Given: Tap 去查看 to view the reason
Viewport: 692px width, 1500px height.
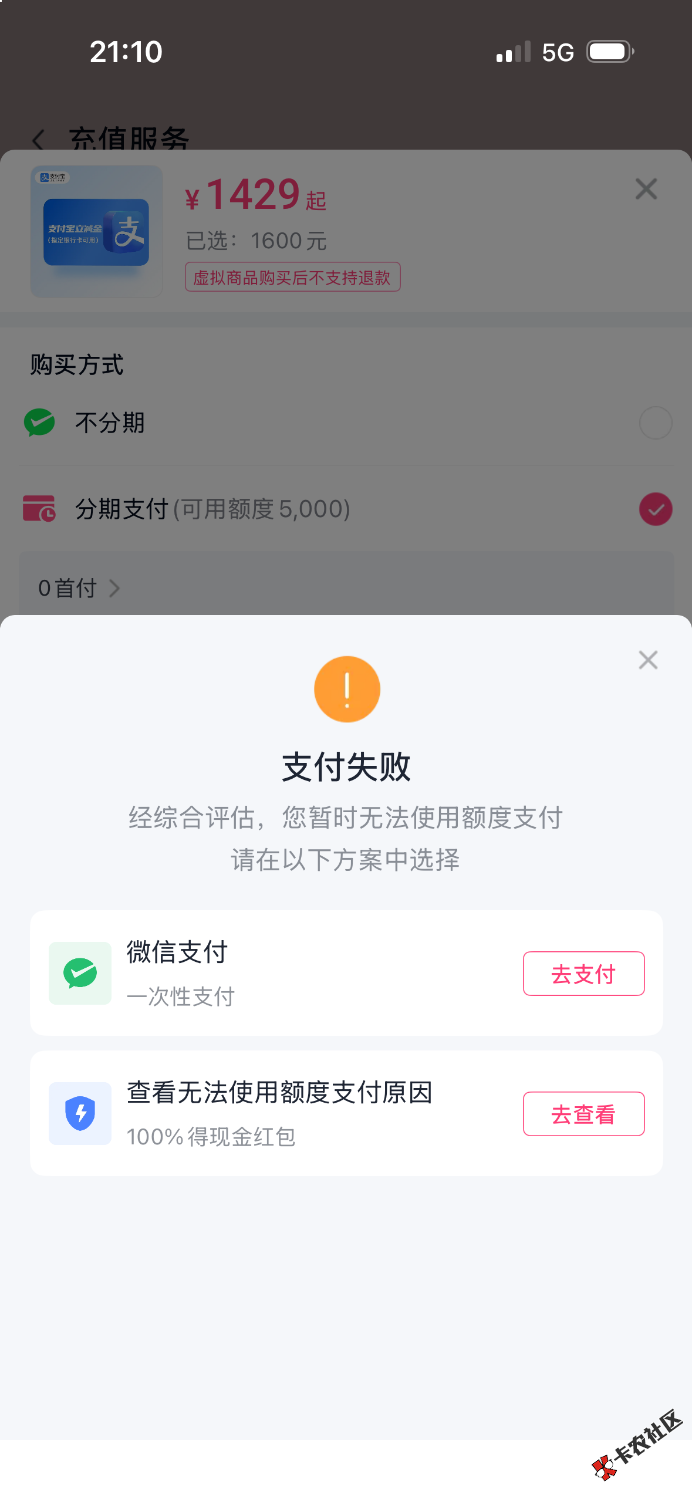Looking at the screenshot, I should pos(583,1114).
